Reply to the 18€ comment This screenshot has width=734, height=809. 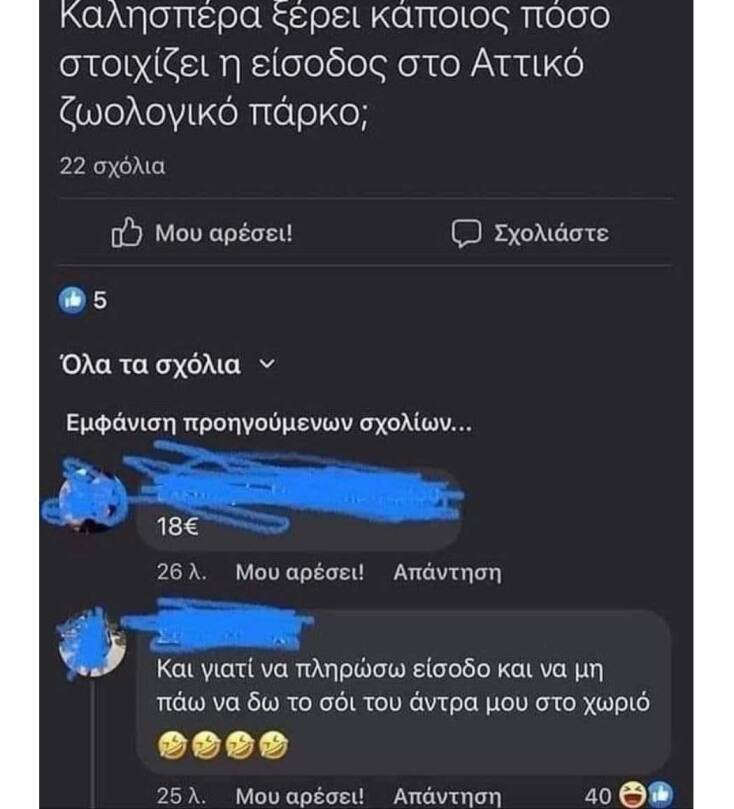(x=447, y=573)
